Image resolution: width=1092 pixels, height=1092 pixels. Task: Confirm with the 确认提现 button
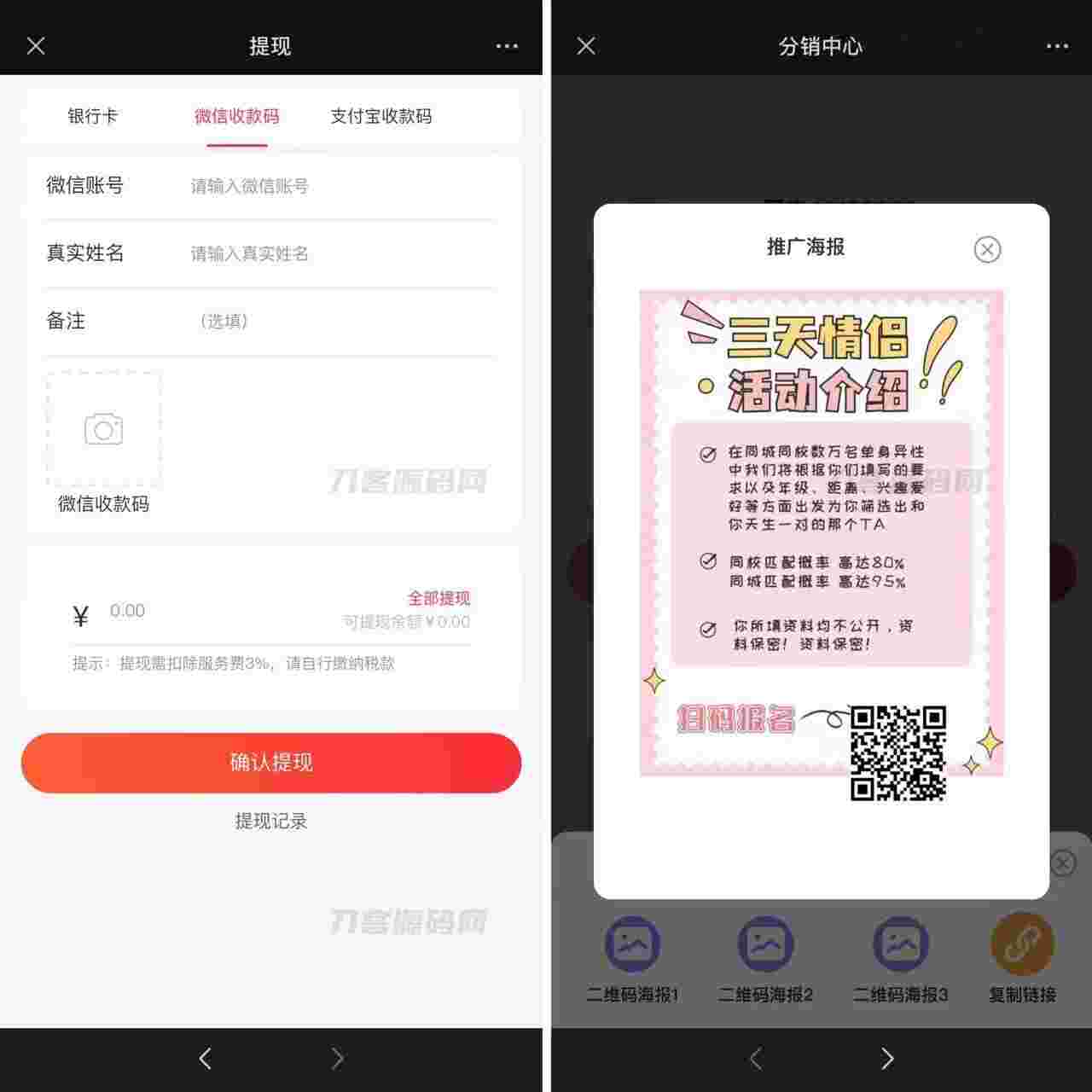271,763
